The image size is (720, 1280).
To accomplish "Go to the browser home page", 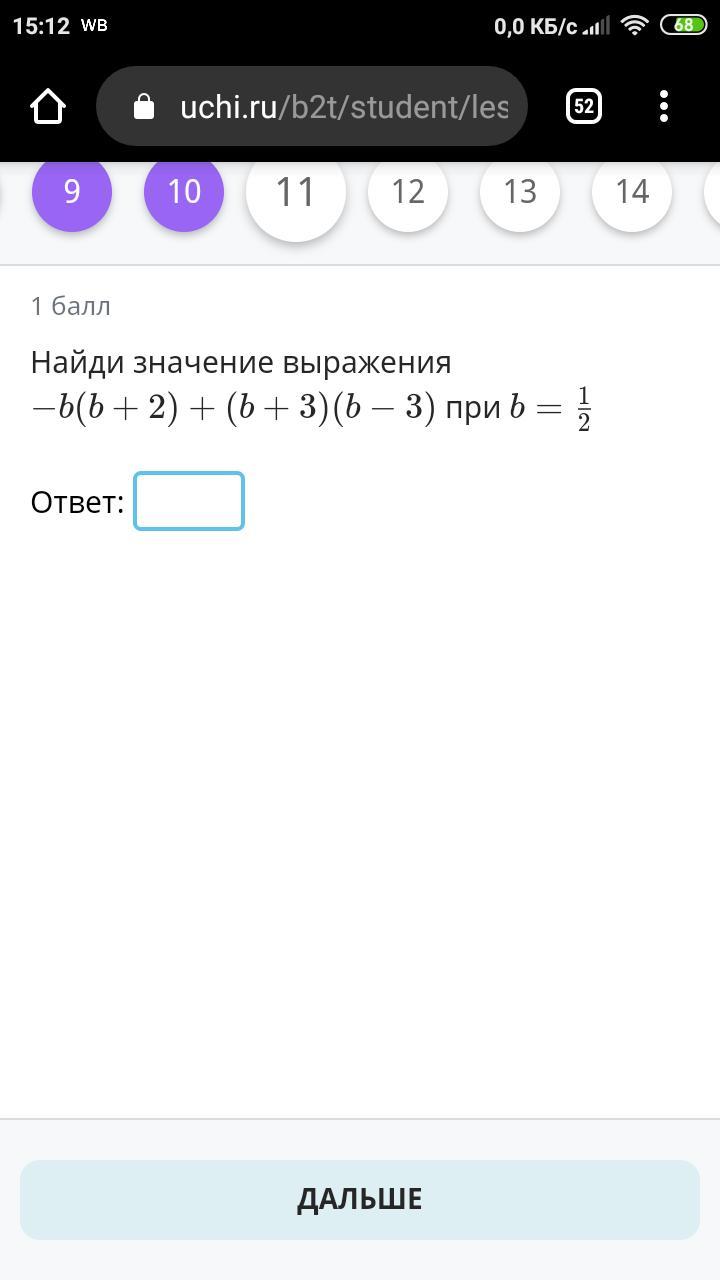I will pyautogui.click(x=48, y=106).
